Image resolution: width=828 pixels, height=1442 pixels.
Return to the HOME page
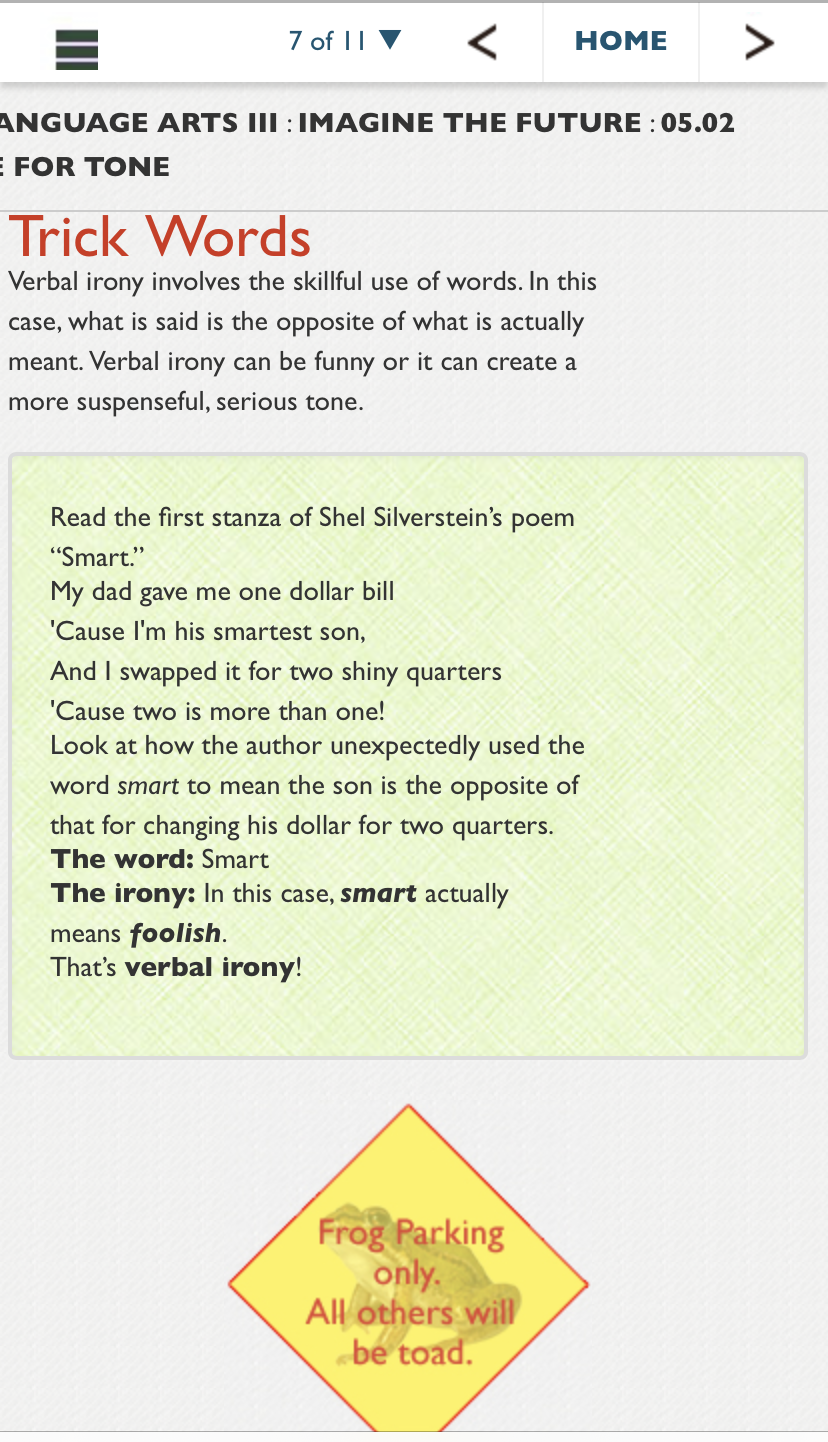621,41
